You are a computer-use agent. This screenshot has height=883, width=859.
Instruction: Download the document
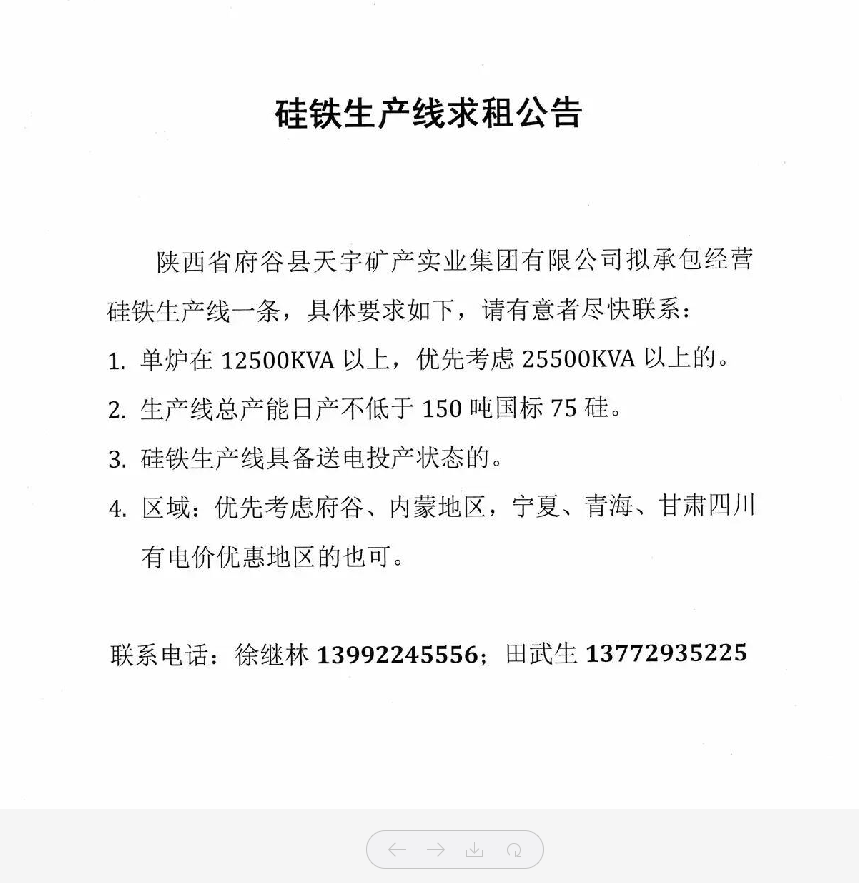[x=474, y=850]
